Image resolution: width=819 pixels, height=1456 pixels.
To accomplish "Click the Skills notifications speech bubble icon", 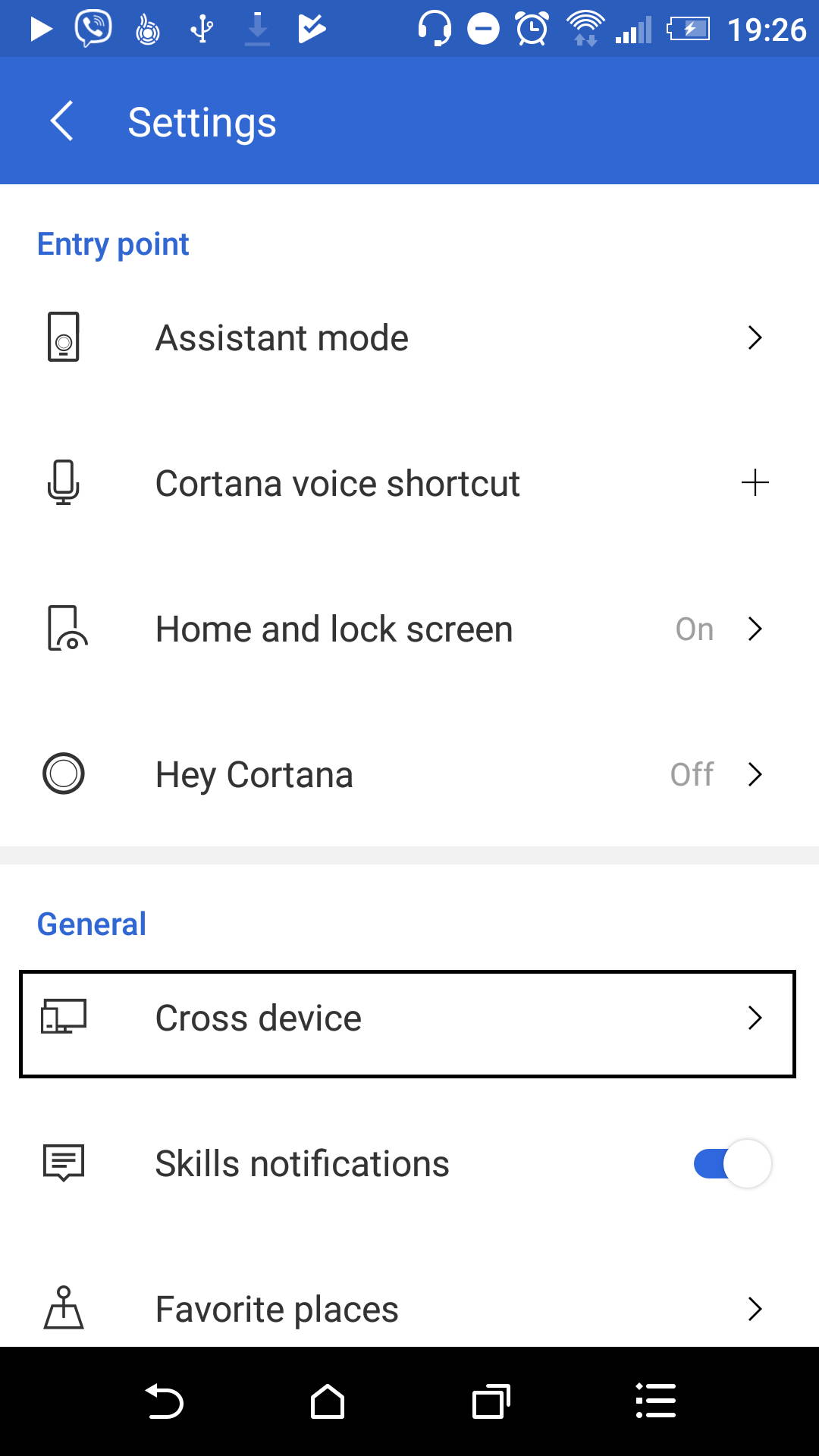I will point(64,1163).
